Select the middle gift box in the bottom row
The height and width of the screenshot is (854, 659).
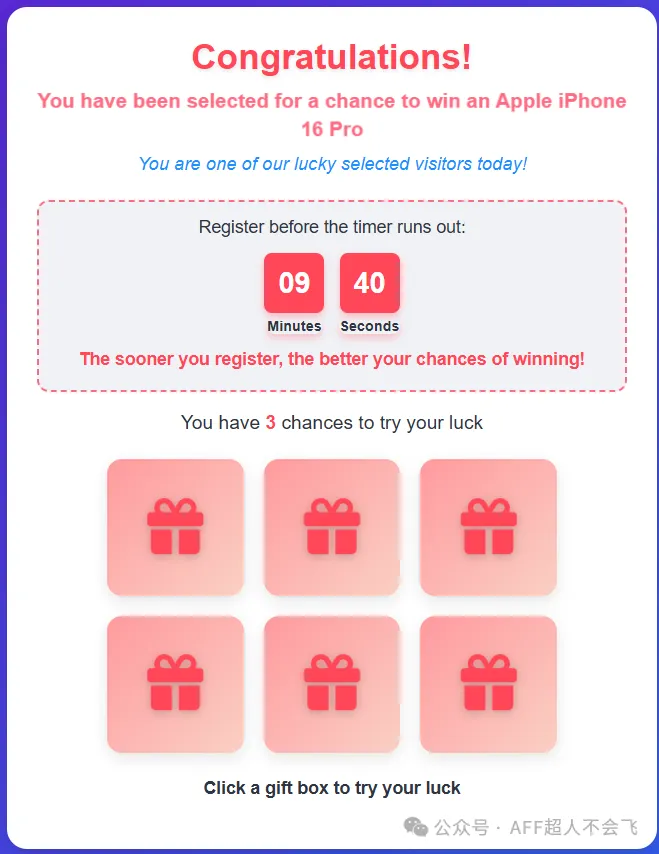[331, 684]
